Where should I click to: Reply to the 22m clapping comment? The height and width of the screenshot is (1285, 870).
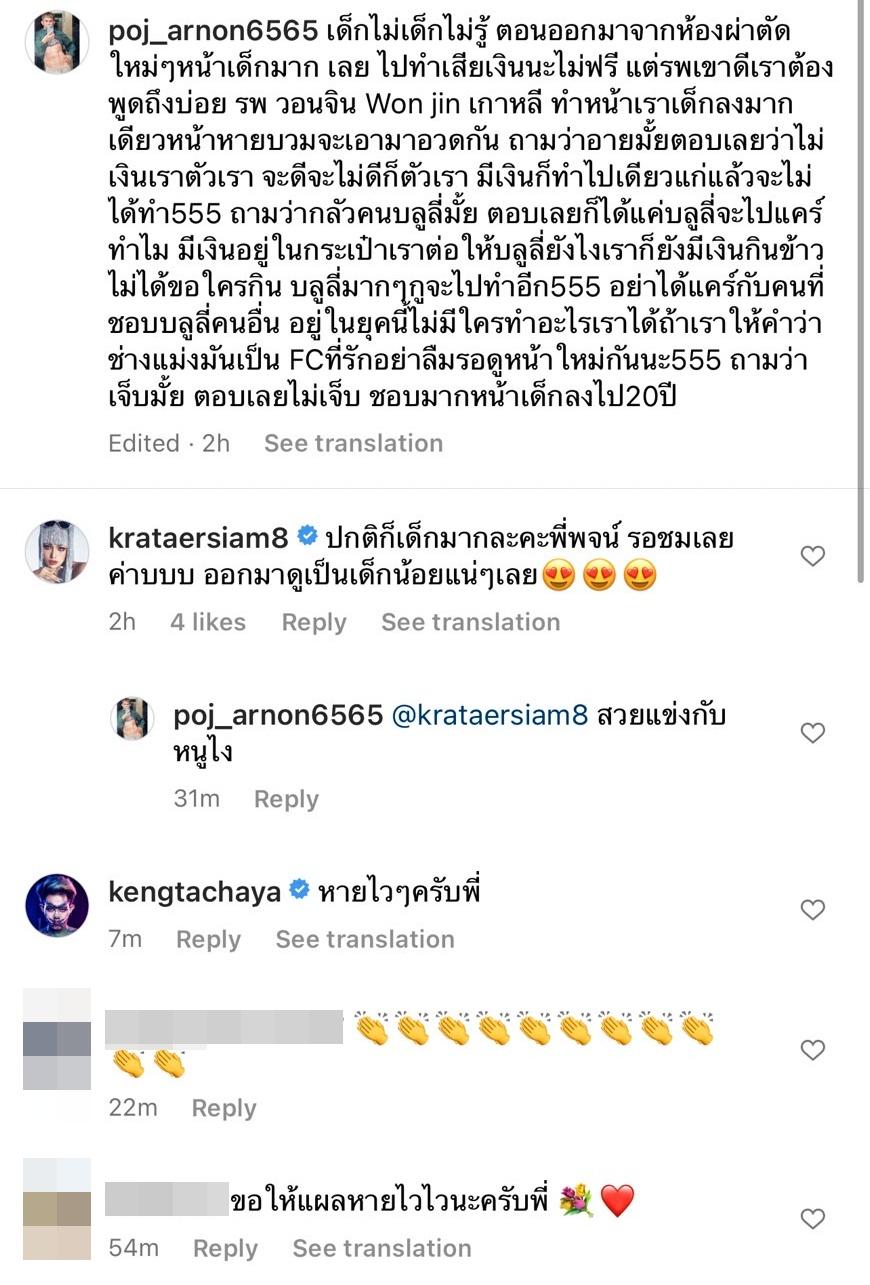(224, 1108)
